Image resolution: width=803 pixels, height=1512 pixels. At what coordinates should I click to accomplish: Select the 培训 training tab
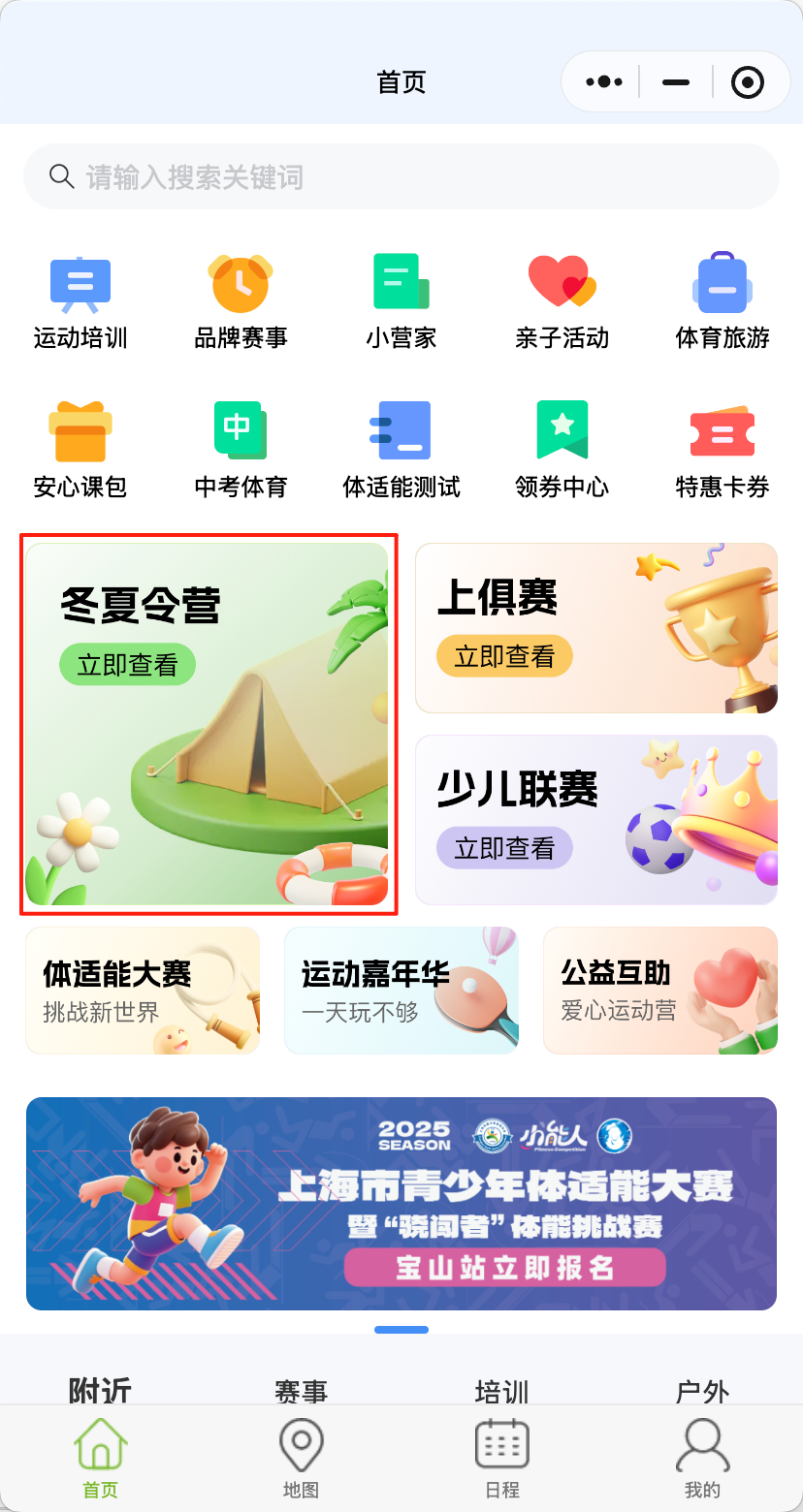tap(501, 1392)
